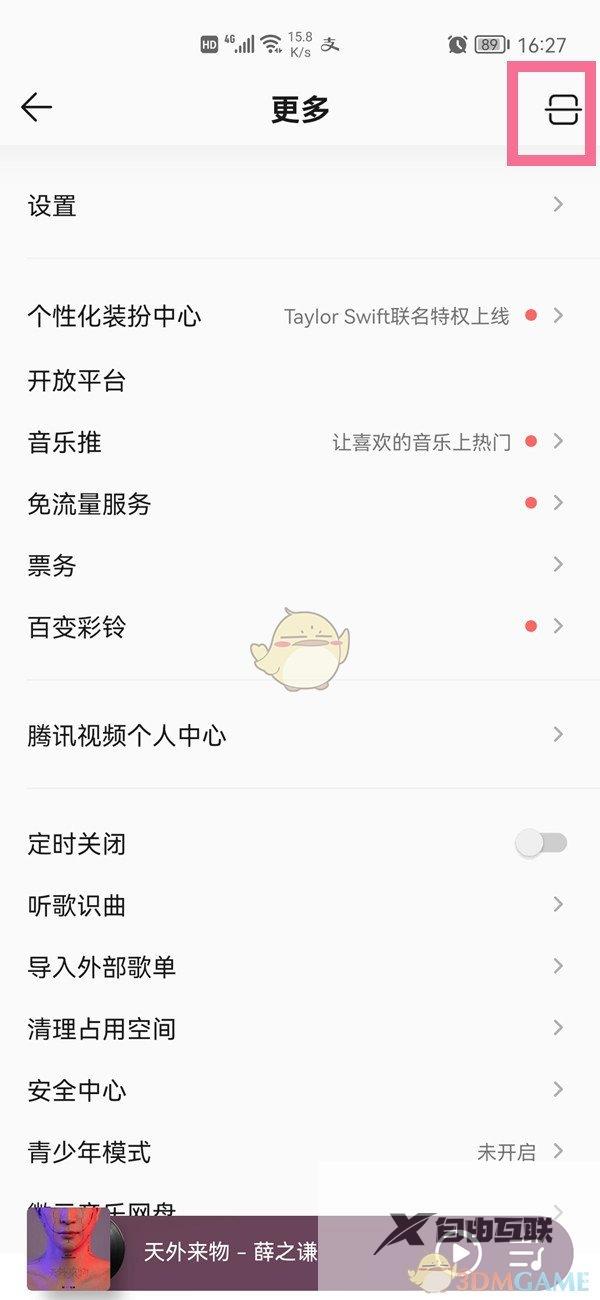Open 设置 settings row
This screenshot has width=600, height=1300.
52,206
